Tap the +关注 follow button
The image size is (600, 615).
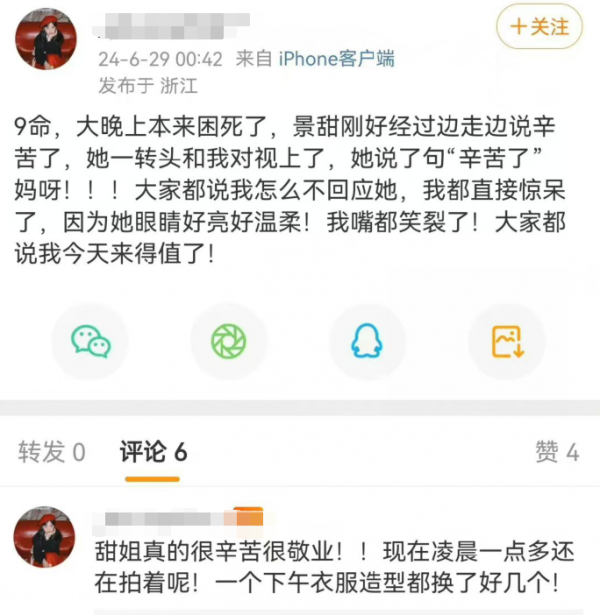pyautogui.click(x=540, y=26)
